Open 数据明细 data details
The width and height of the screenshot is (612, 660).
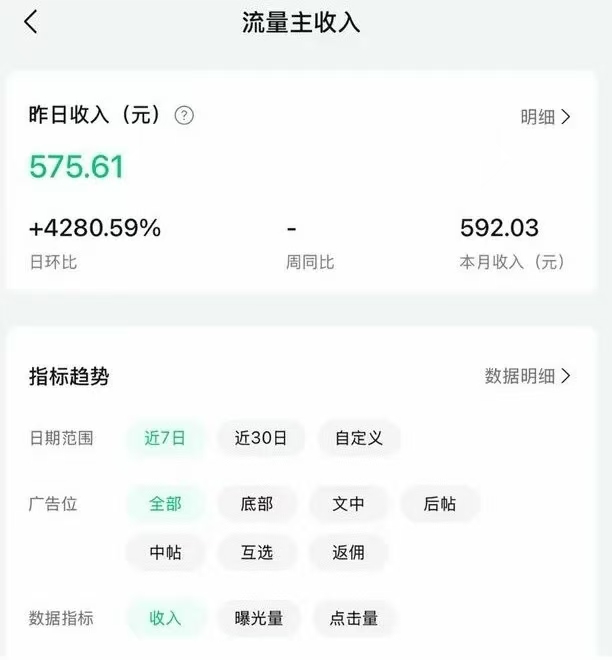coord(528,376)
